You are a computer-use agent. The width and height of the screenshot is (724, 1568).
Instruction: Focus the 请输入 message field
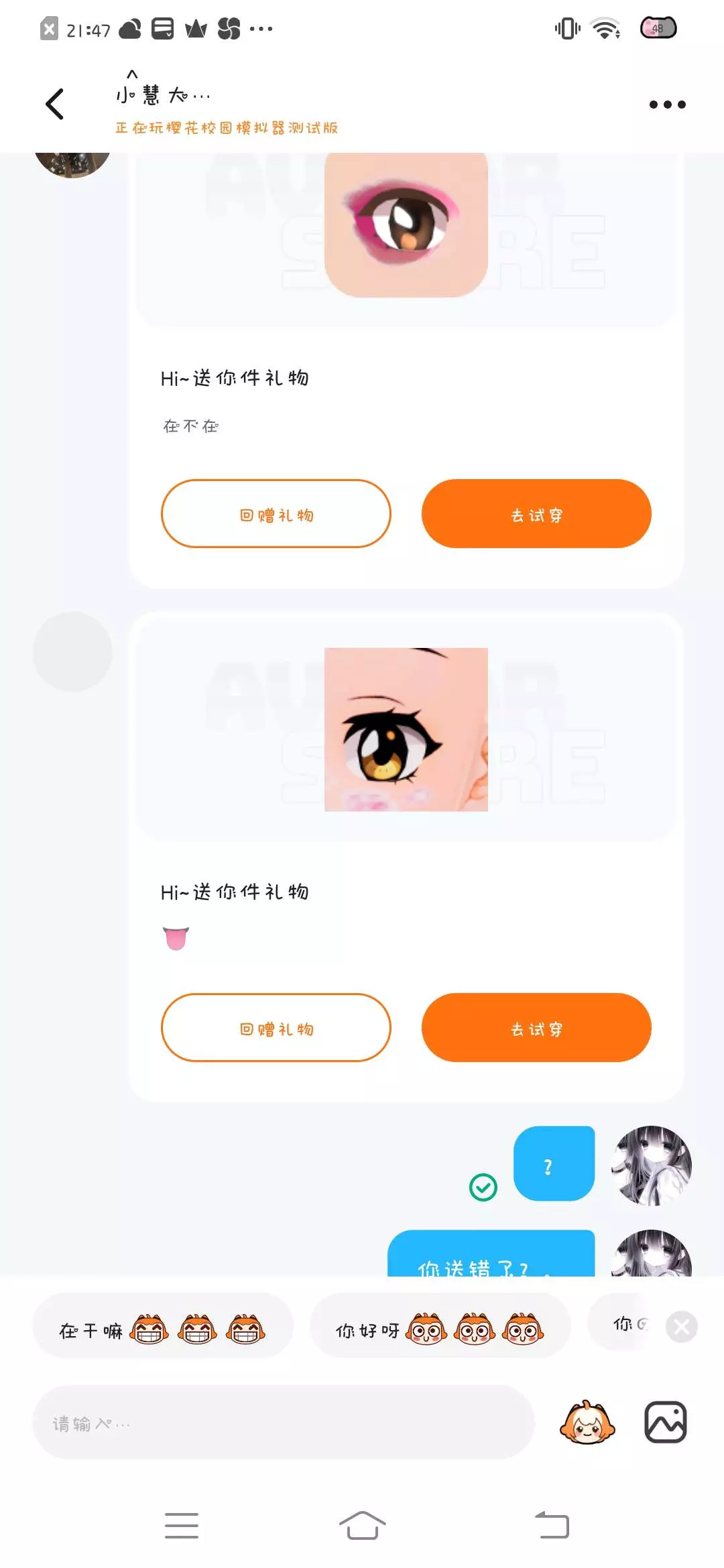tap(284, 1423)
